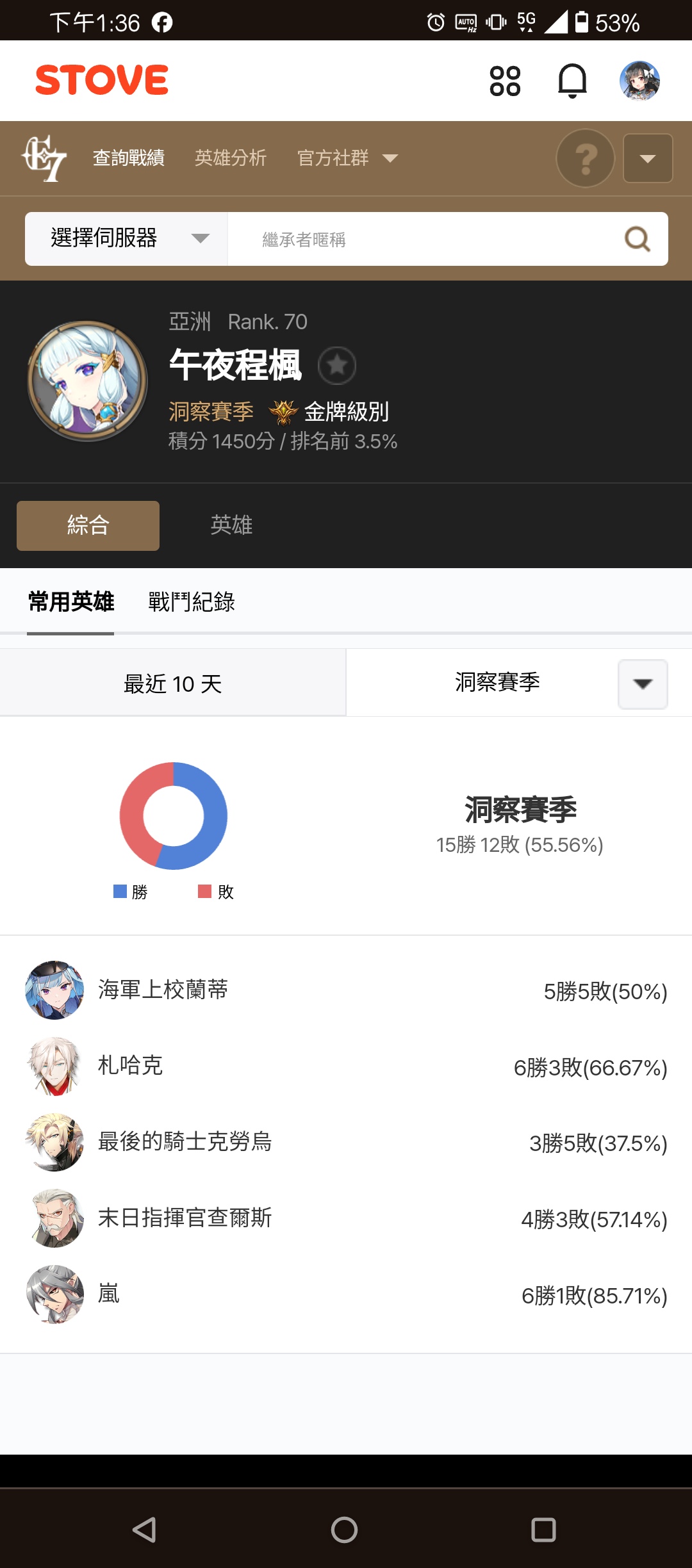Switch to the 英雄 tab
This screenshot has height=1568, width=692.
[x=231, y=526]
